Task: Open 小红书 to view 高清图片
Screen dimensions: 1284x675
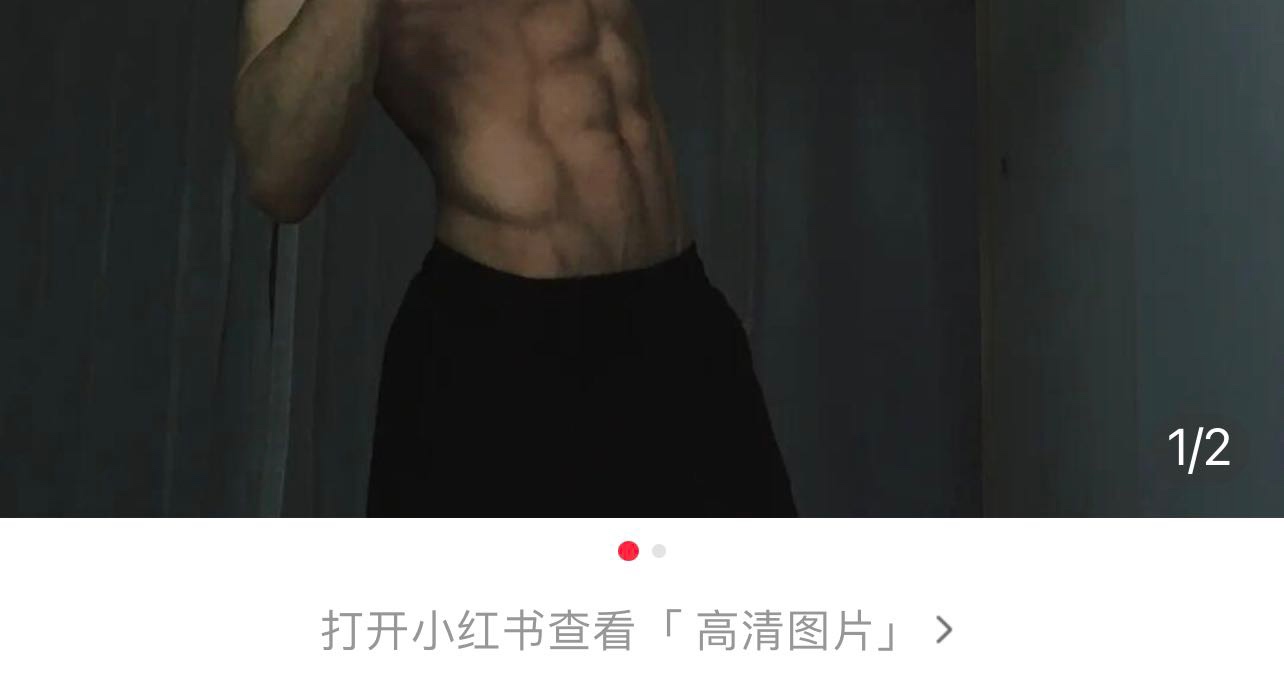Action: click(636, 631)
